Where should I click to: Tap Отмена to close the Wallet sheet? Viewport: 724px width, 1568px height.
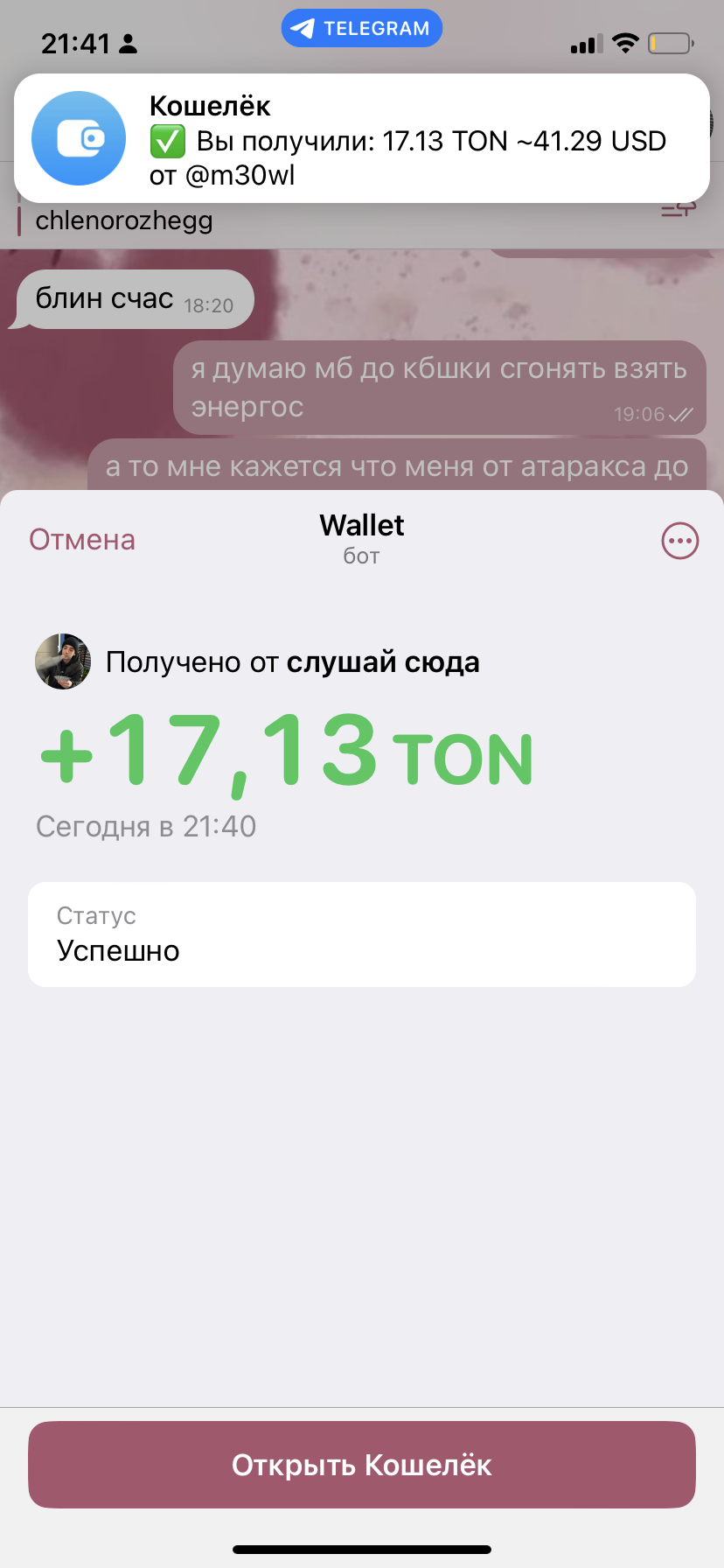[x=82, y=540]
